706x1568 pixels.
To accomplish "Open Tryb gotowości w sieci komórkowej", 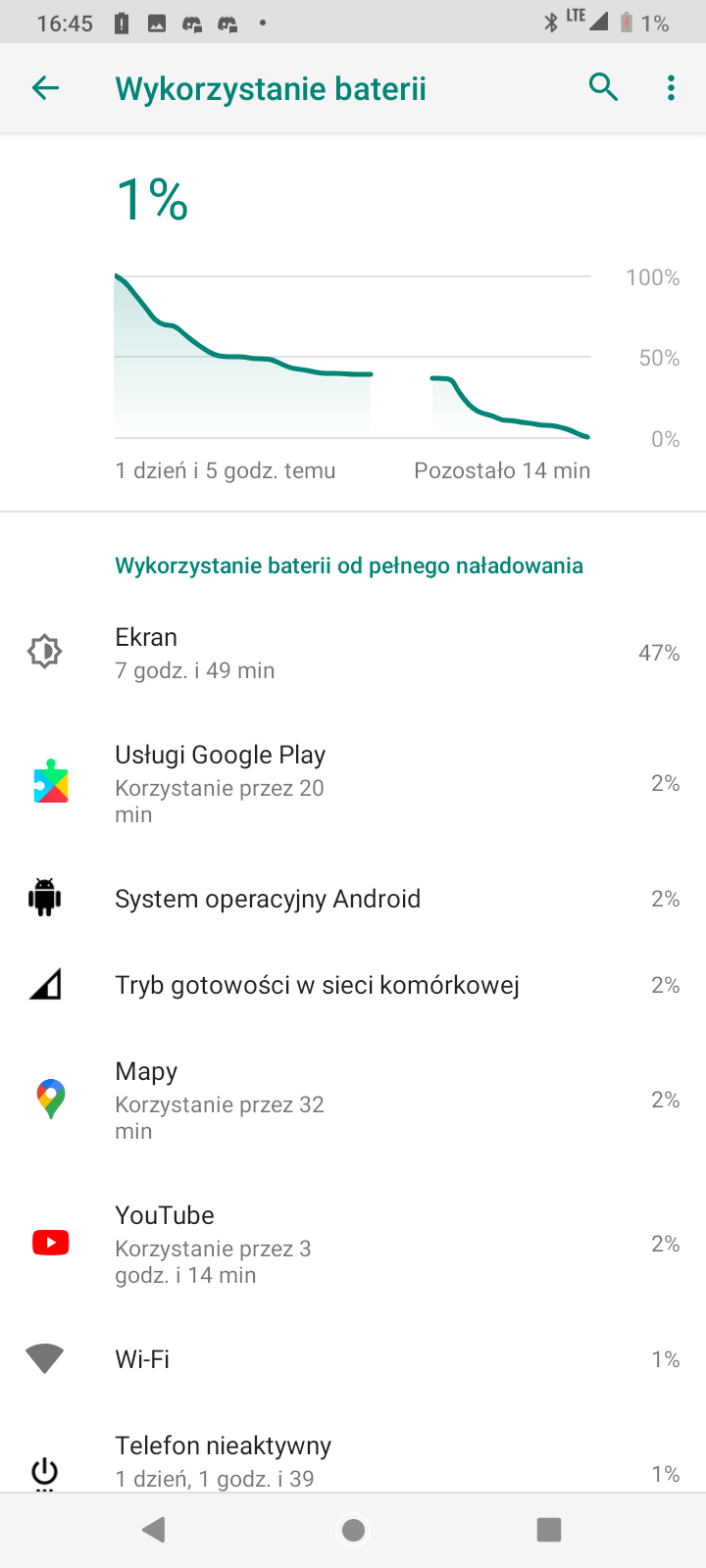I will [x=353, y=985].
